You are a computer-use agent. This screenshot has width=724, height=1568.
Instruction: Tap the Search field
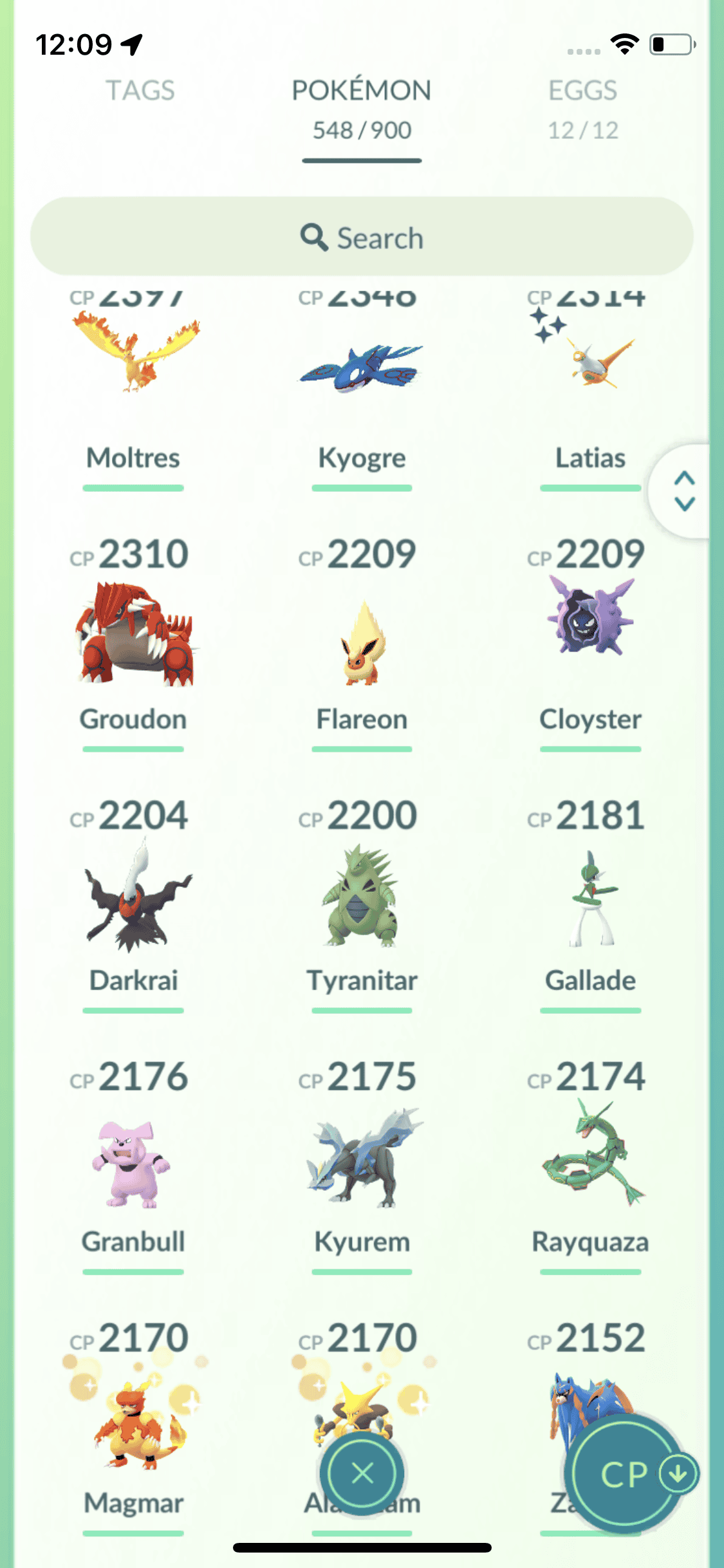(362, 238)
